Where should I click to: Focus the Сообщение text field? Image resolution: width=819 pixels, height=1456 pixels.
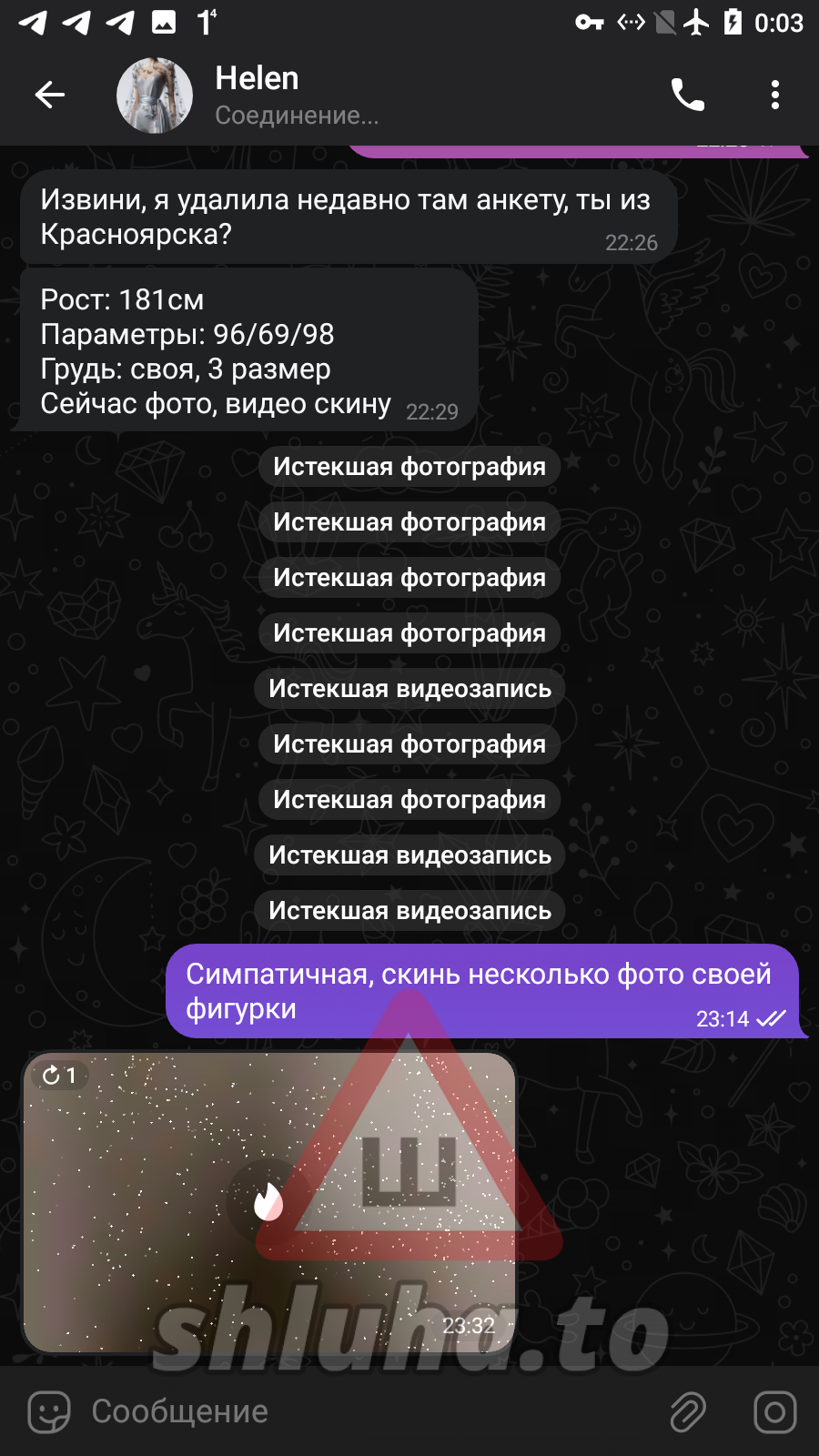point(364,1411)
